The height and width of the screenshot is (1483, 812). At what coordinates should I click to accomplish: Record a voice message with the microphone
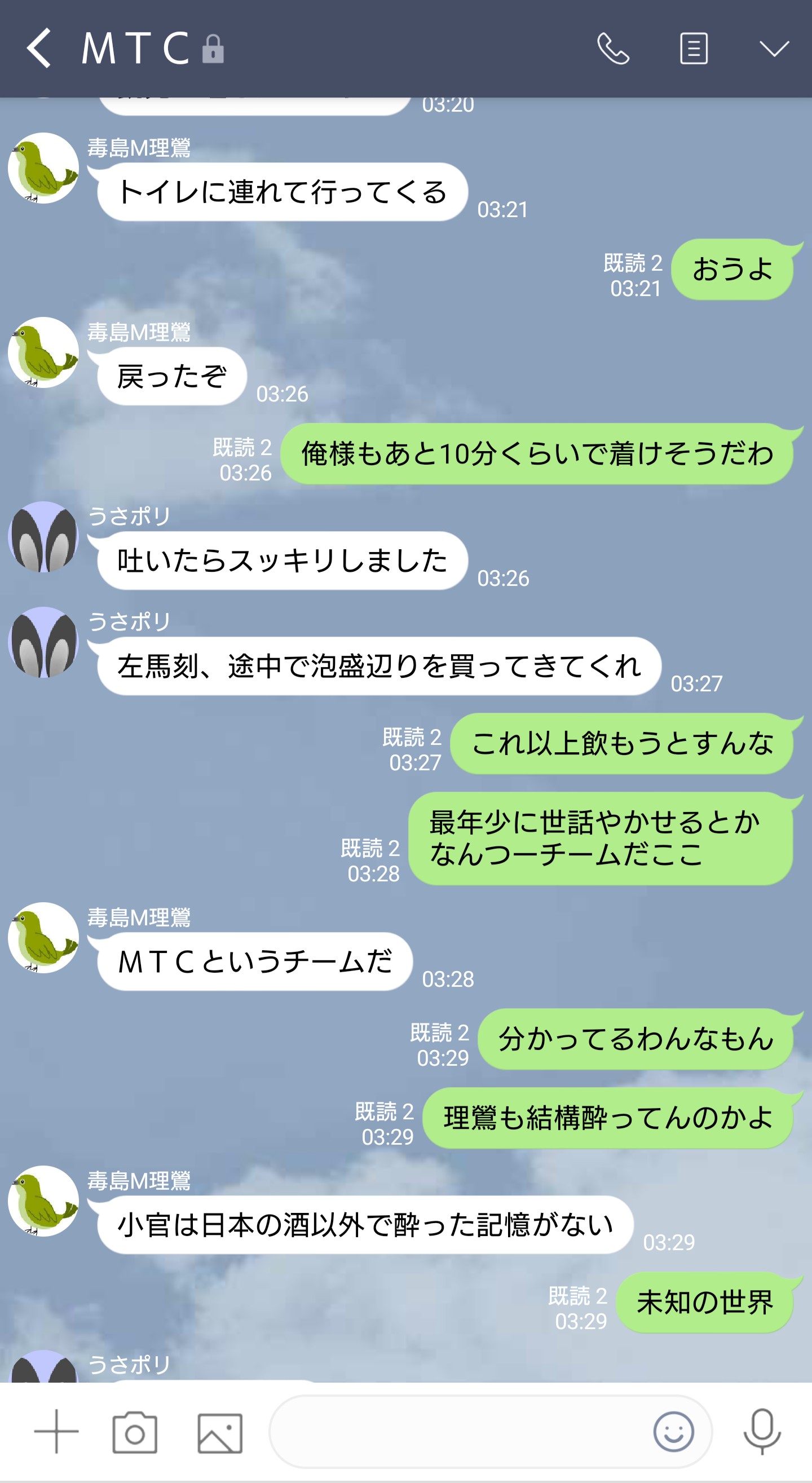point(762,1431)
